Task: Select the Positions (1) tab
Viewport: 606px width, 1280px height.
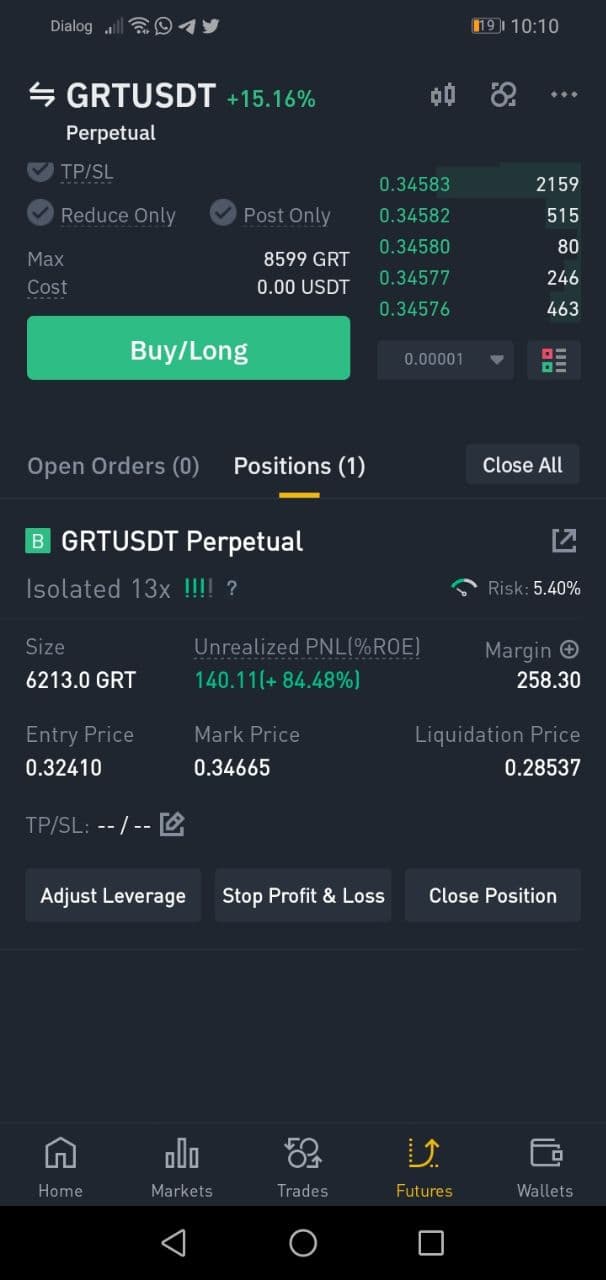Action: pos(299,466)
